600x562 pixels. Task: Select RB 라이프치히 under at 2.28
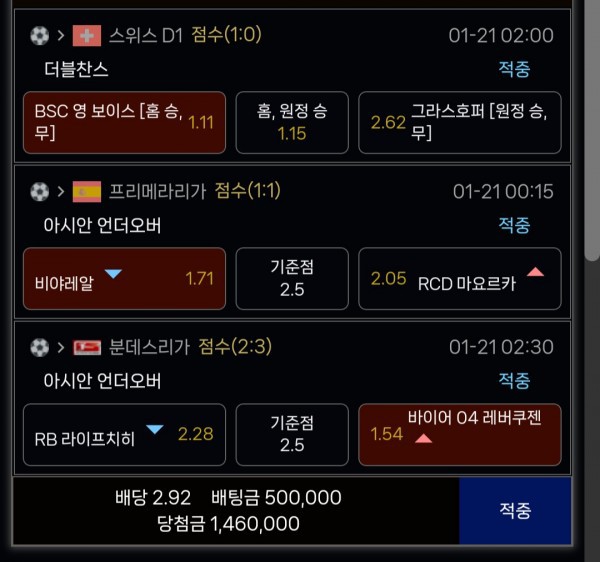pyautogui.click(x=125, y=434)
